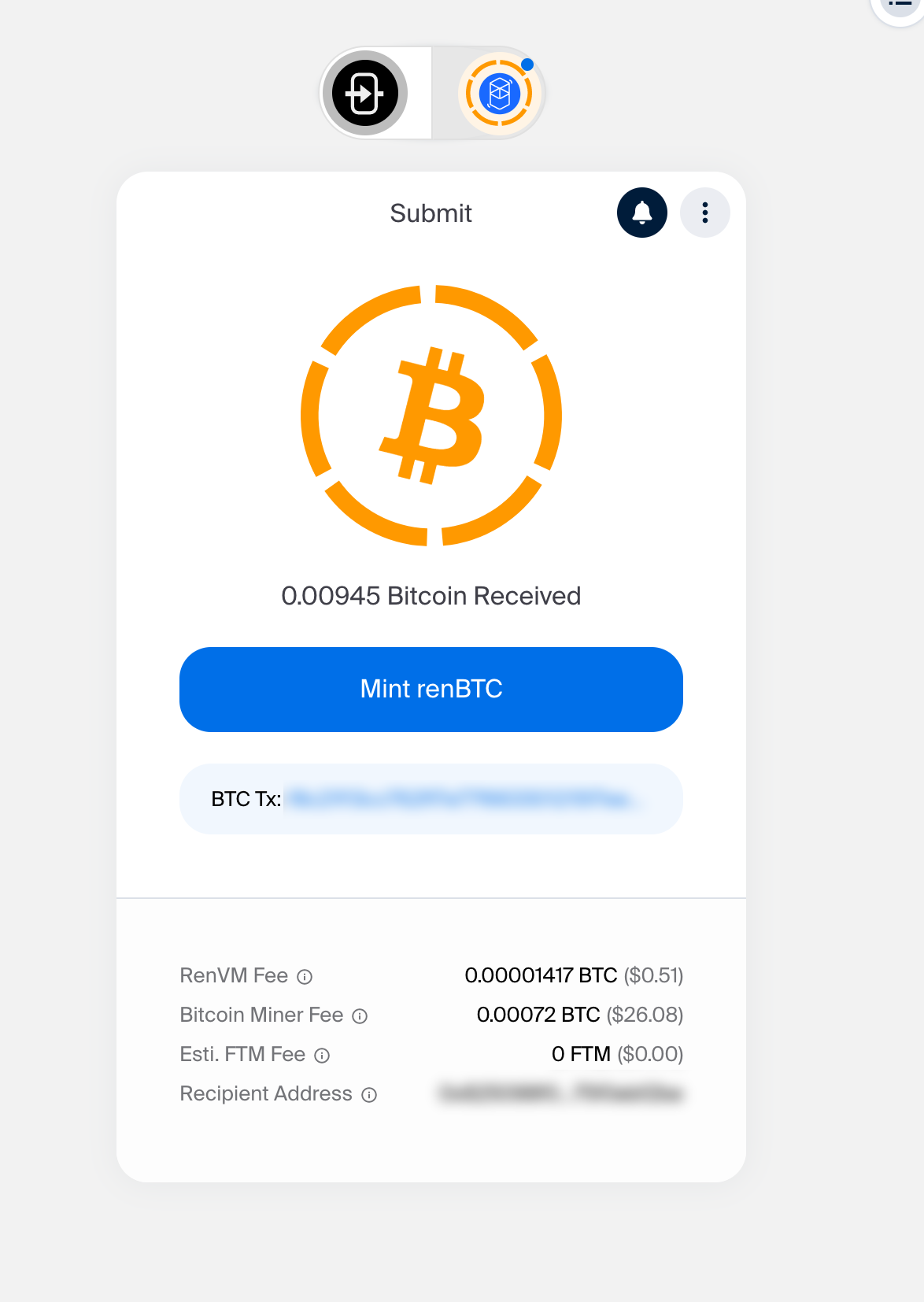Image resolution: width=924 pixels, height=1302 pixels.
Task: Show info for Bitcoin Miner Fee
Action: tap(360, 1016)
